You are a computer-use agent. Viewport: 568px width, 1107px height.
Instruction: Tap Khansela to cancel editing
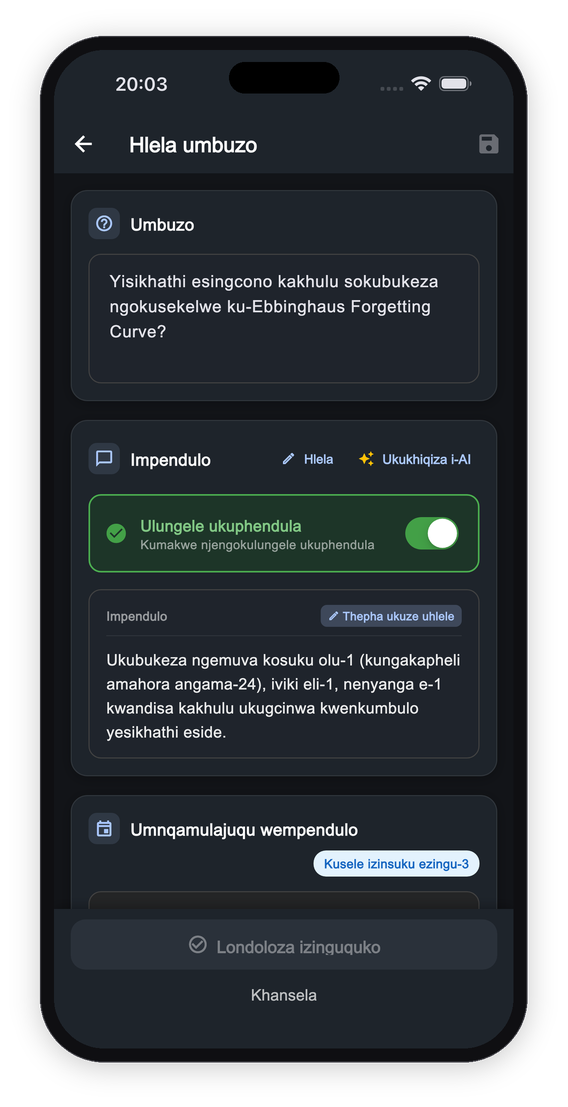click(284, 995)
